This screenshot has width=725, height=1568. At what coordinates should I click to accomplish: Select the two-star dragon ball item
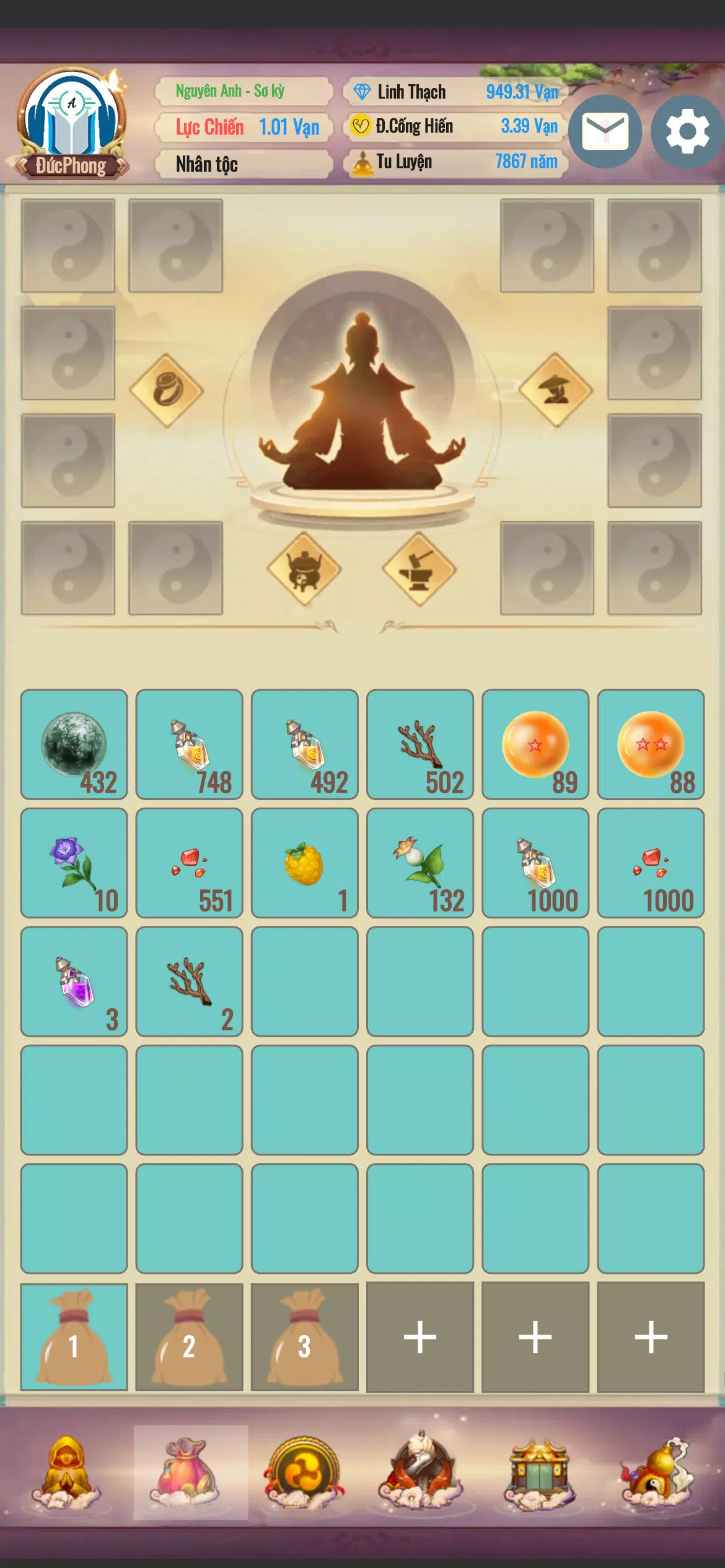651,744
